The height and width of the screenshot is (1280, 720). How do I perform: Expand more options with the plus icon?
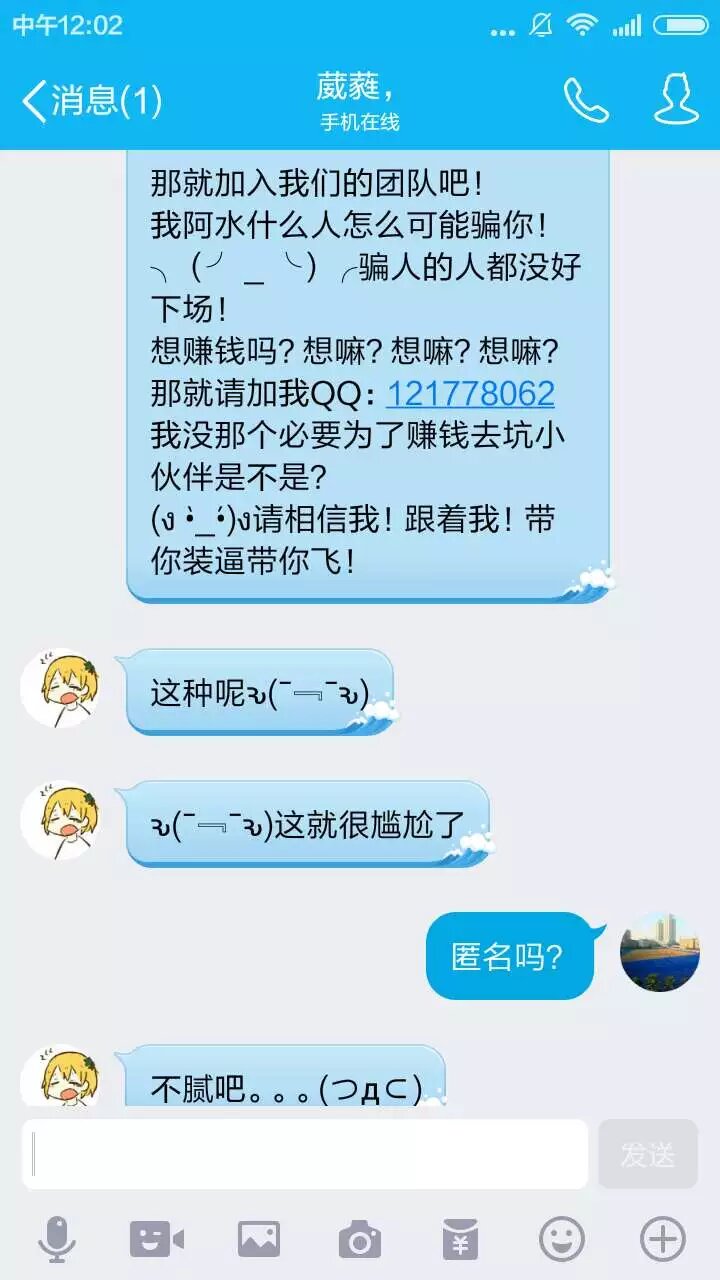point(662,1240)
